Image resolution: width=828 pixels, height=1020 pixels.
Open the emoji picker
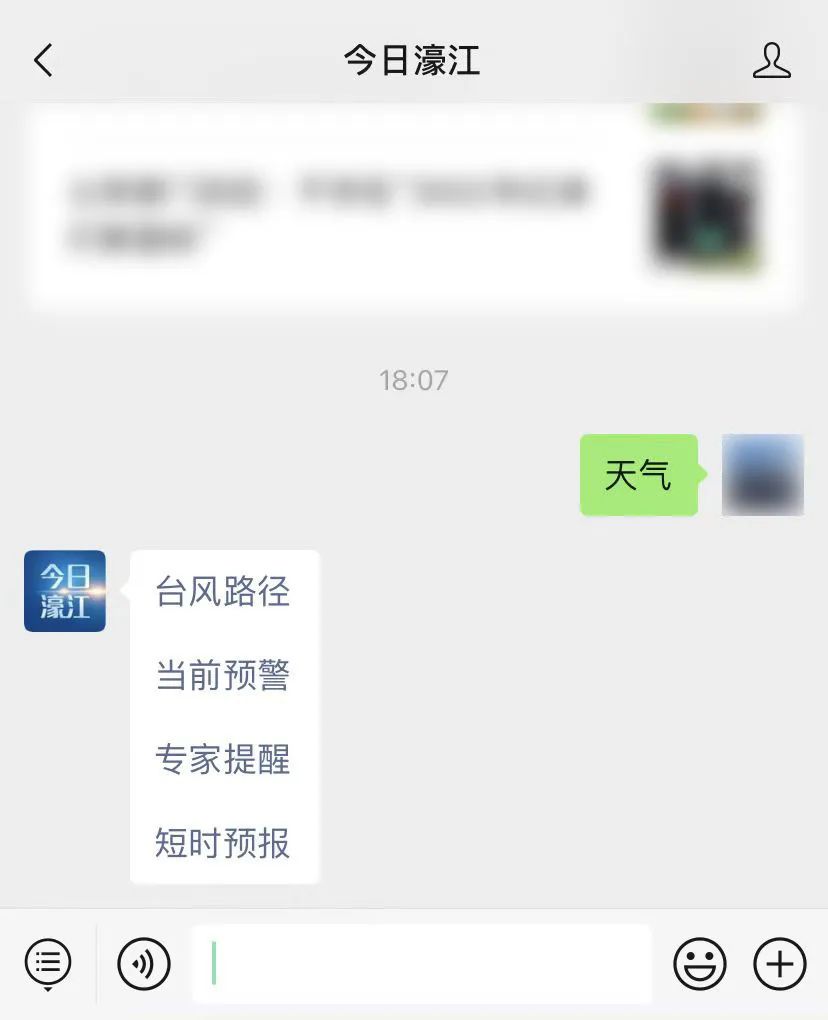tap(700, 964)
